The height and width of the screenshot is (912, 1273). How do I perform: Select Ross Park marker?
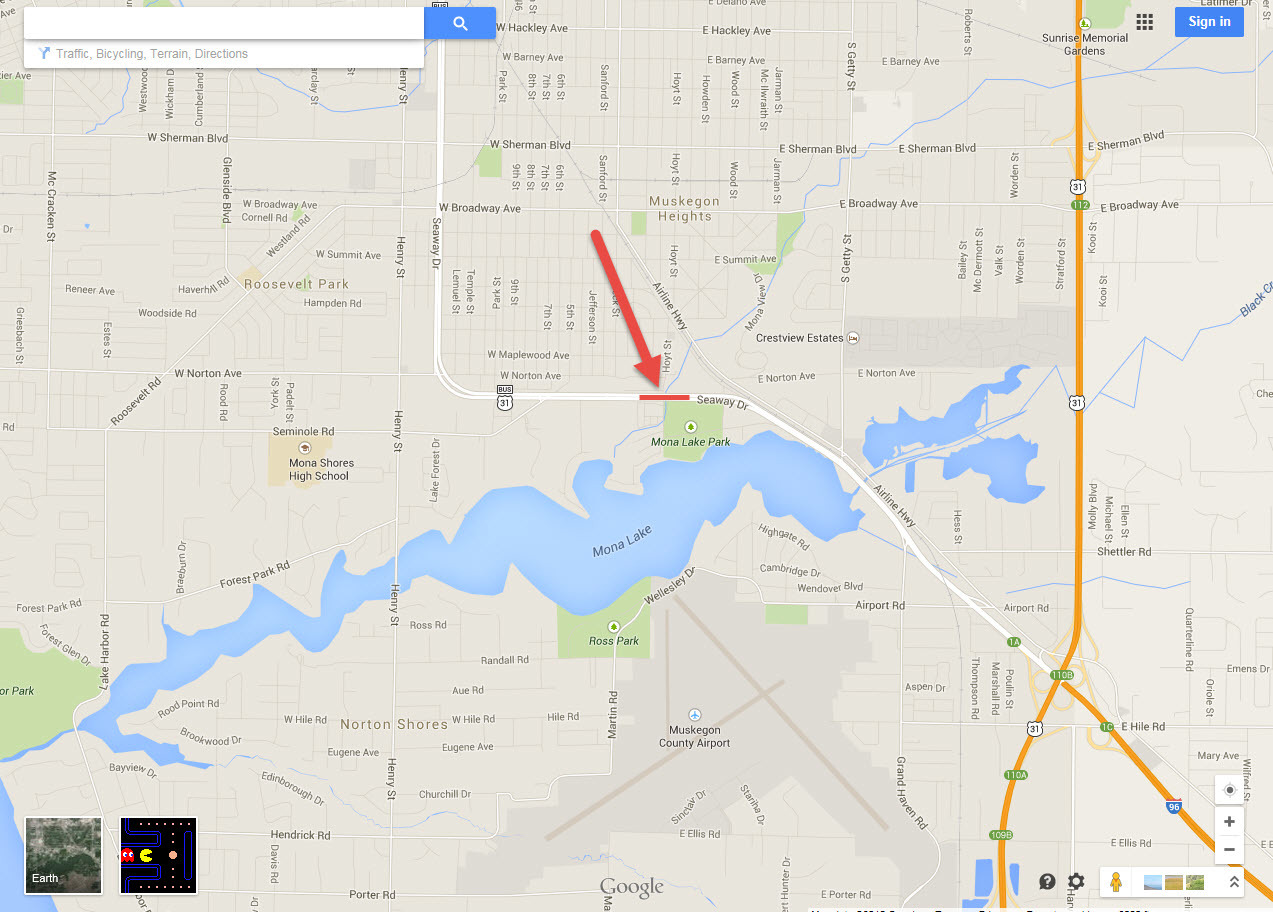tap(613, 627)
